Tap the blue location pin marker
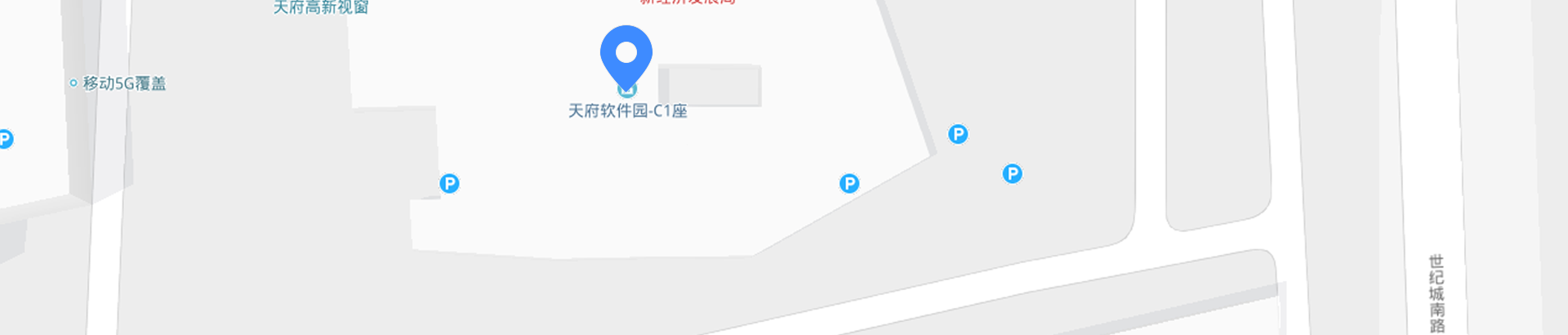 point(626,55)
